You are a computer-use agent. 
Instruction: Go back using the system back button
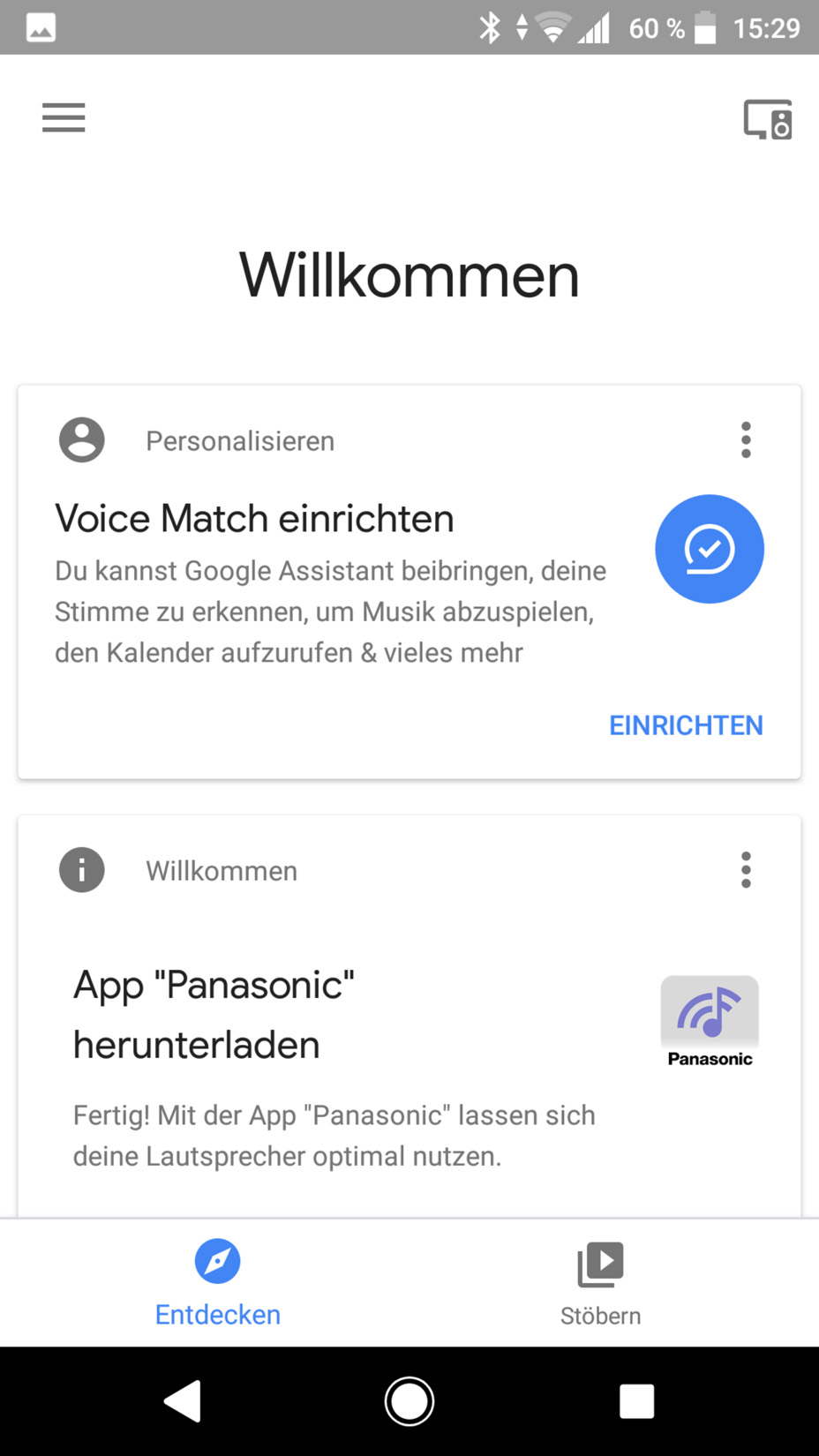point(183,1400)
